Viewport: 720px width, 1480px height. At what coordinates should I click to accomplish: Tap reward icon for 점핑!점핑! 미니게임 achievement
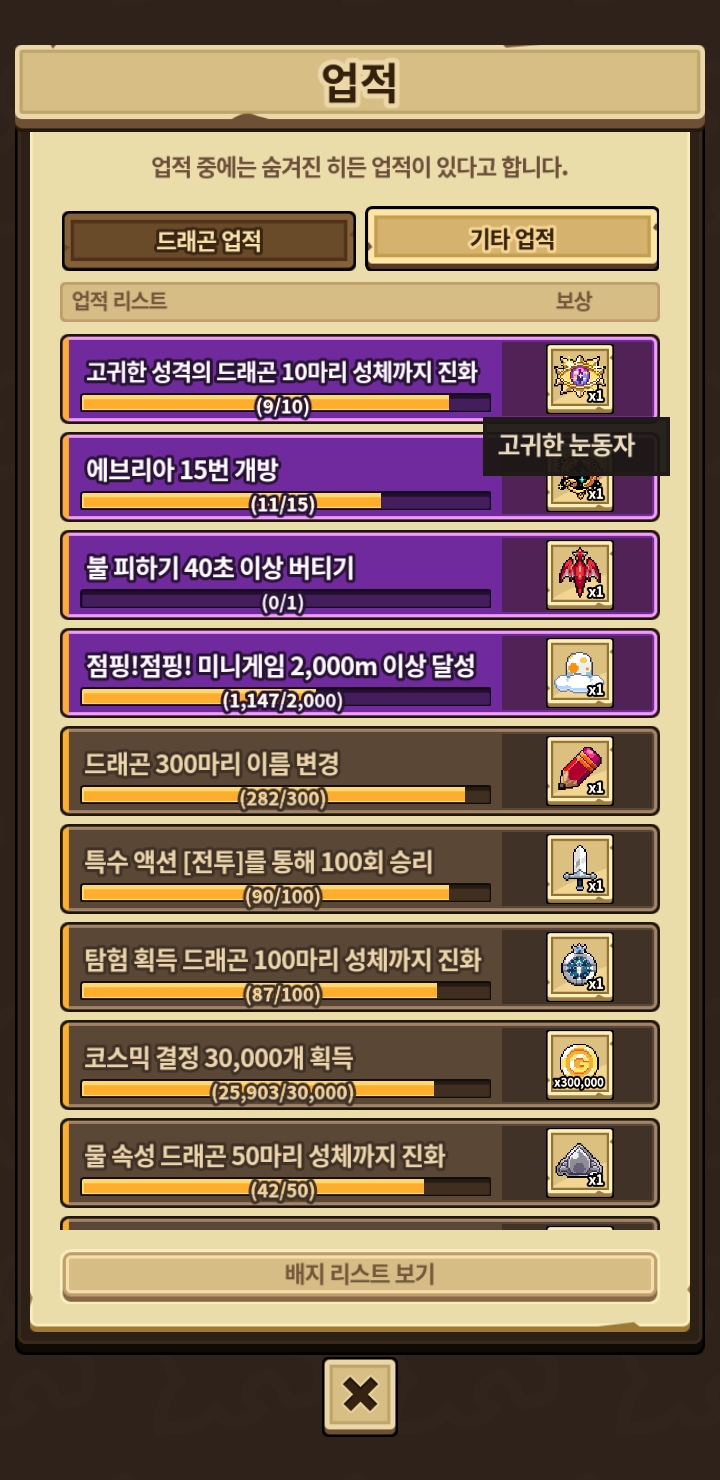click(580, 672)
